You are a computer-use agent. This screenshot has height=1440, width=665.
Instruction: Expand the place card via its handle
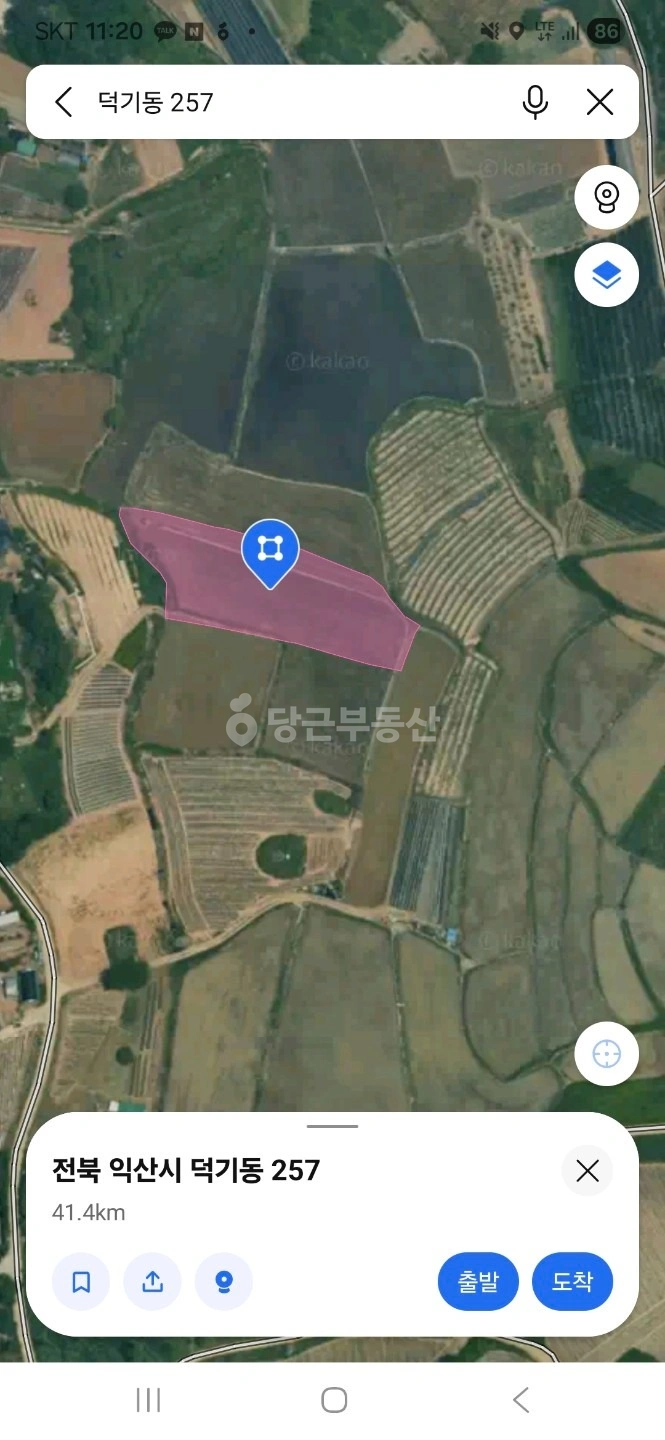point(332,1126)
